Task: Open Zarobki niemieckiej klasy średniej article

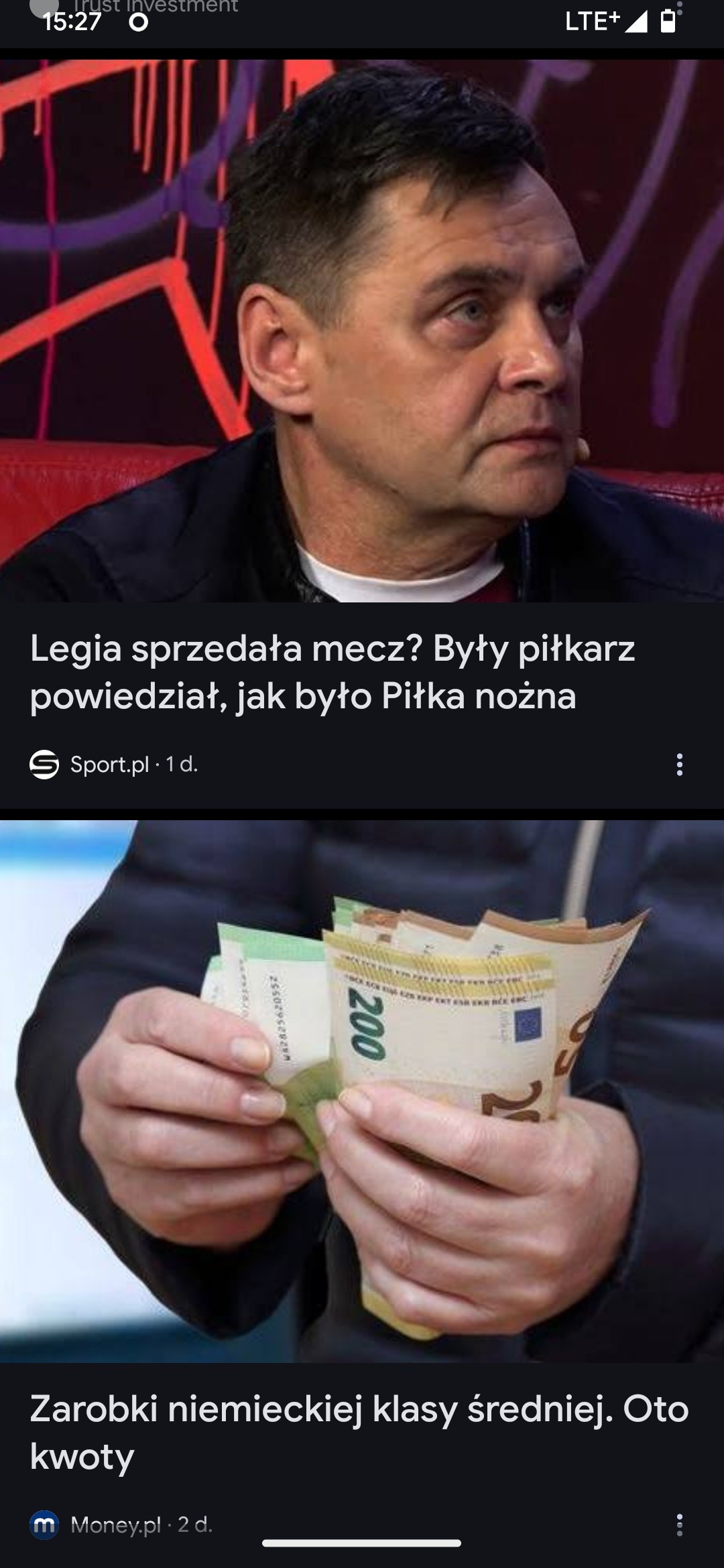Action: (359, 1432)
